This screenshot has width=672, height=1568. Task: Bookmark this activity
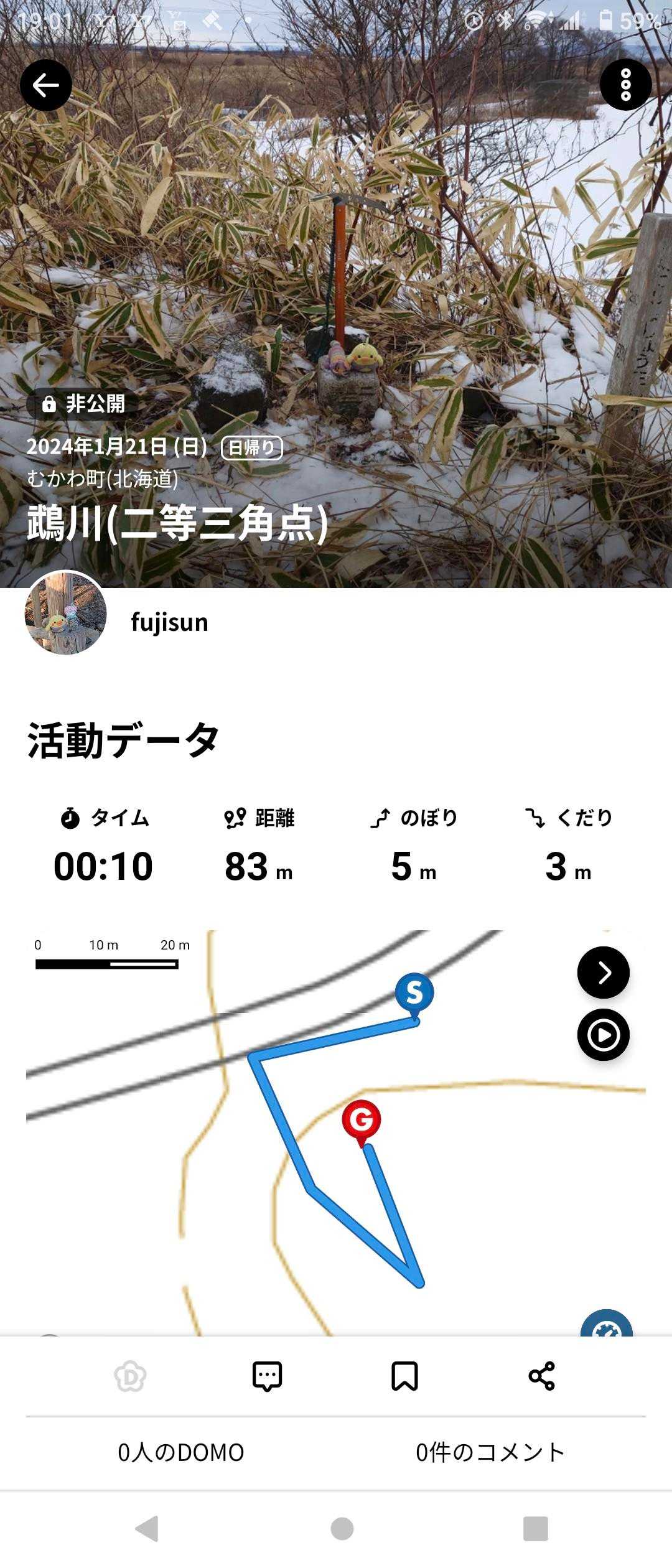pos(404,1376)
